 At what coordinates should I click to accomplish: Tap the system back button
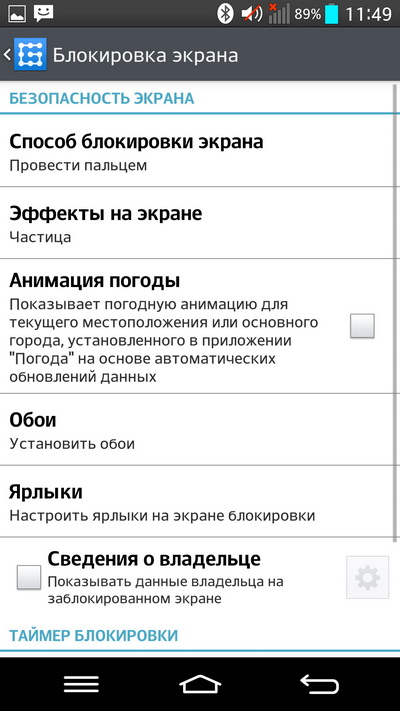[319, 684]
